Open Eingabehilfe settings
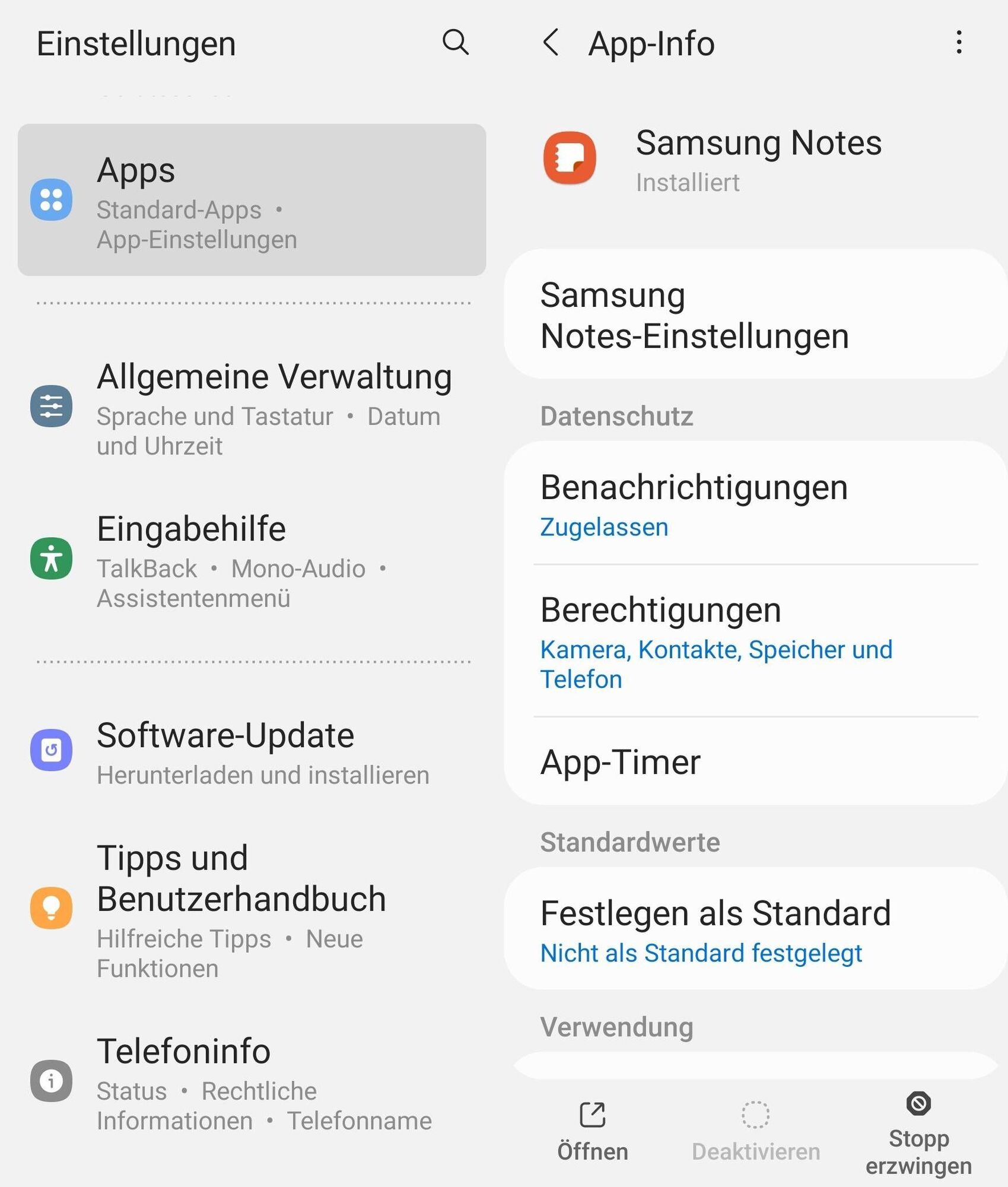This screenshot has height=1187, width=1008. coord(252,560)
